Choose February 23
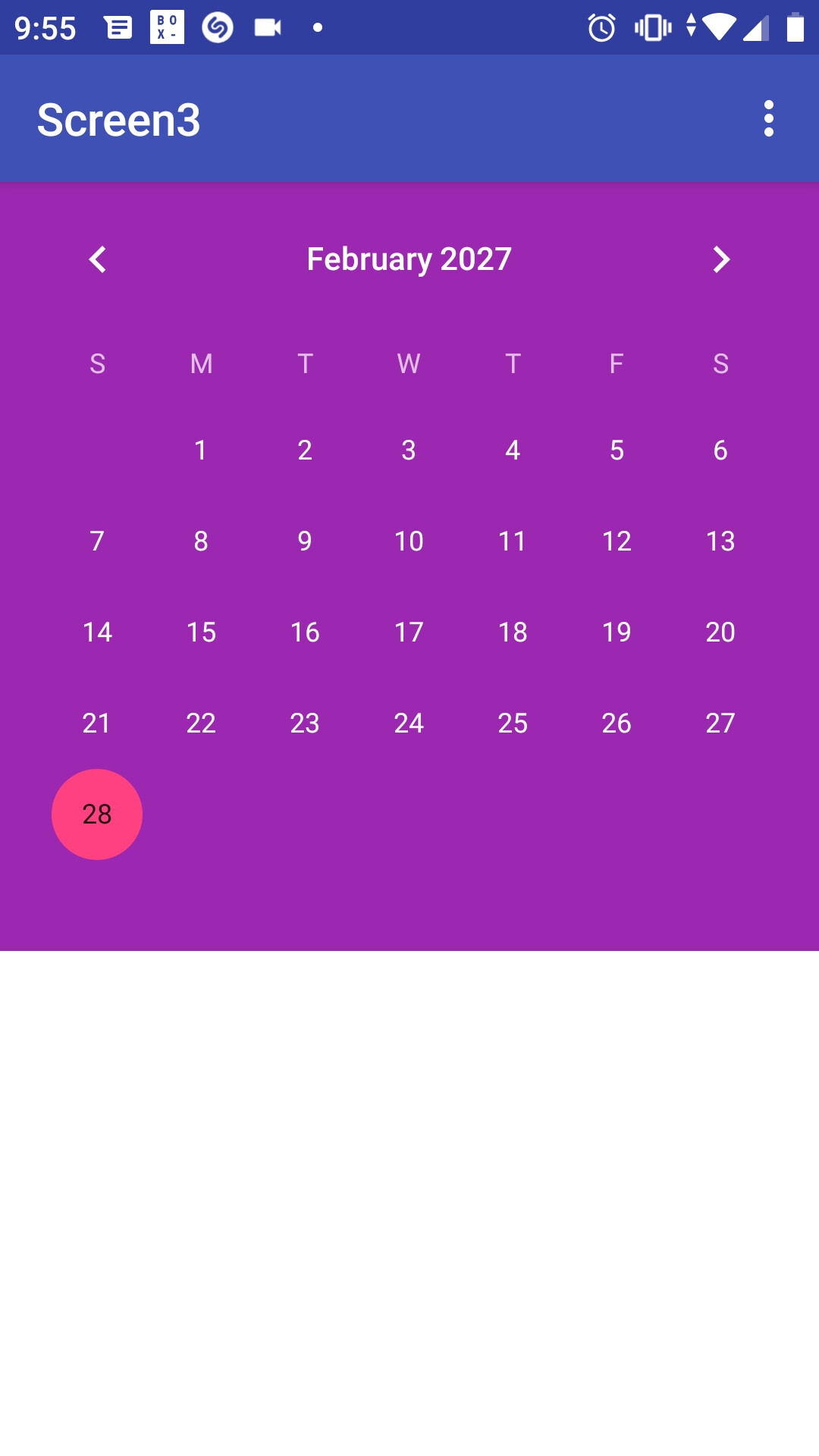The height and width of the screenshot is (1456, 819). click(305, 723)
